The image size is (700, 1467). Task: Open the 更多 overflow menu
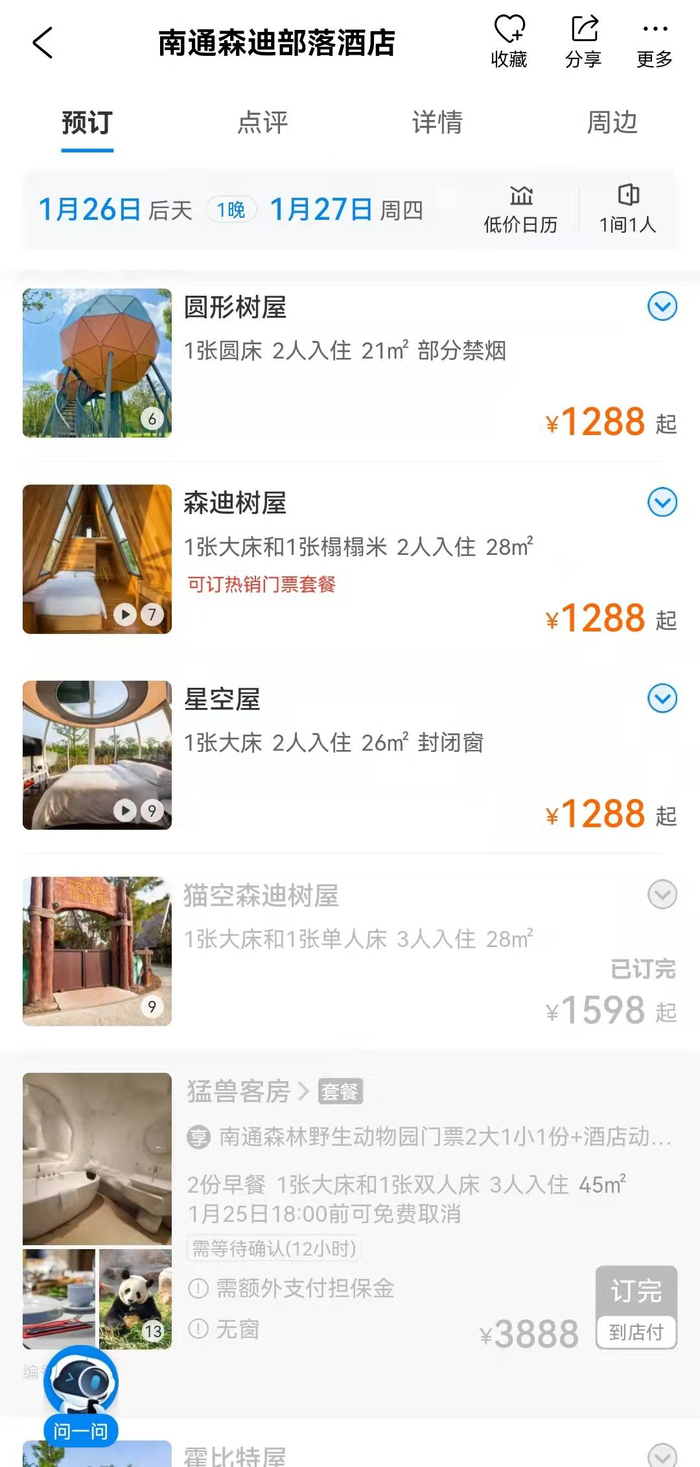click(x=655, y=41)
